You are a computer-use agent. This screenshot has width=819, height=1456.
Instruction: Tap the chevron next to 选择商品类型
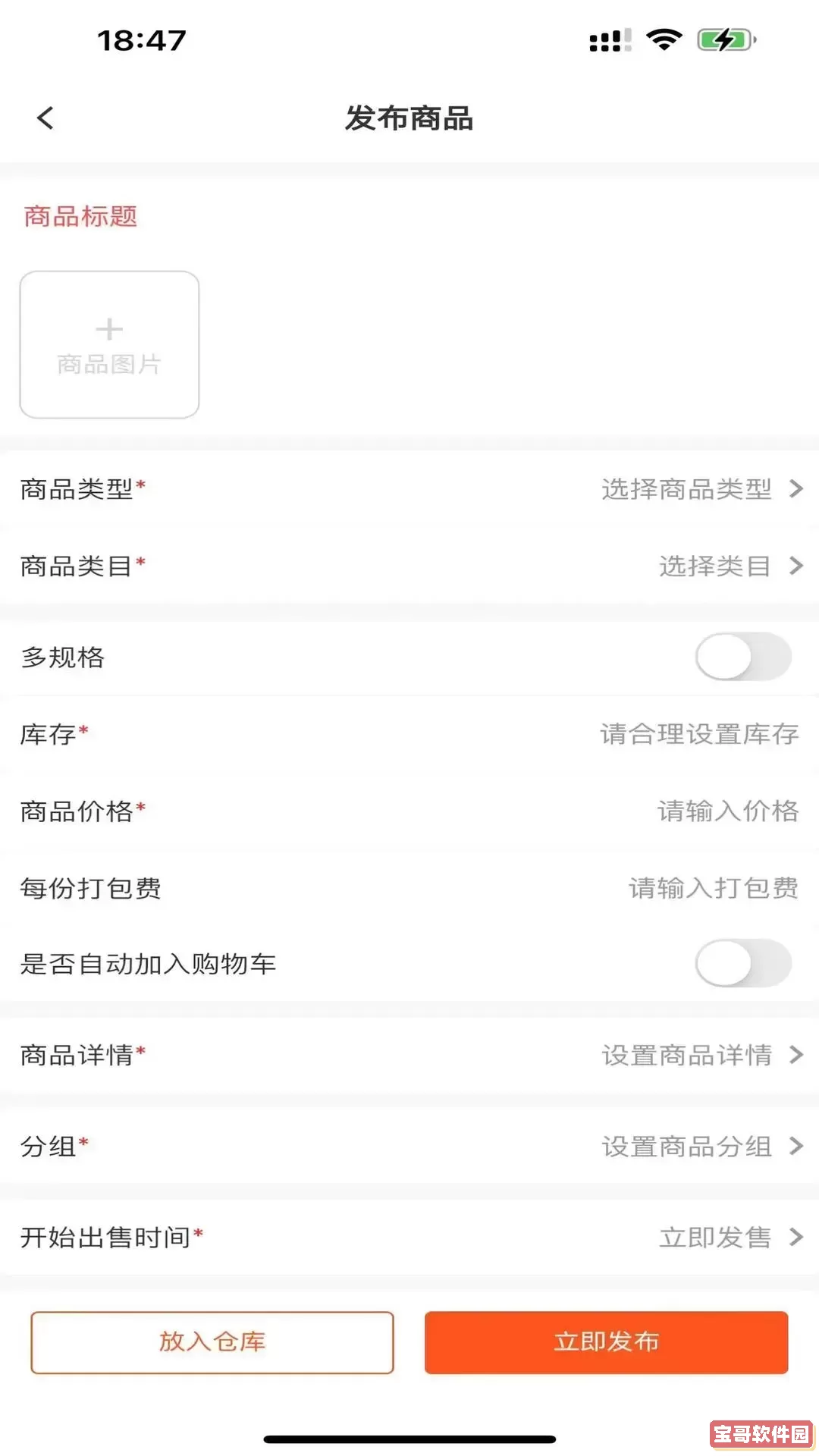pyautogui.click(x=796, y=489)
